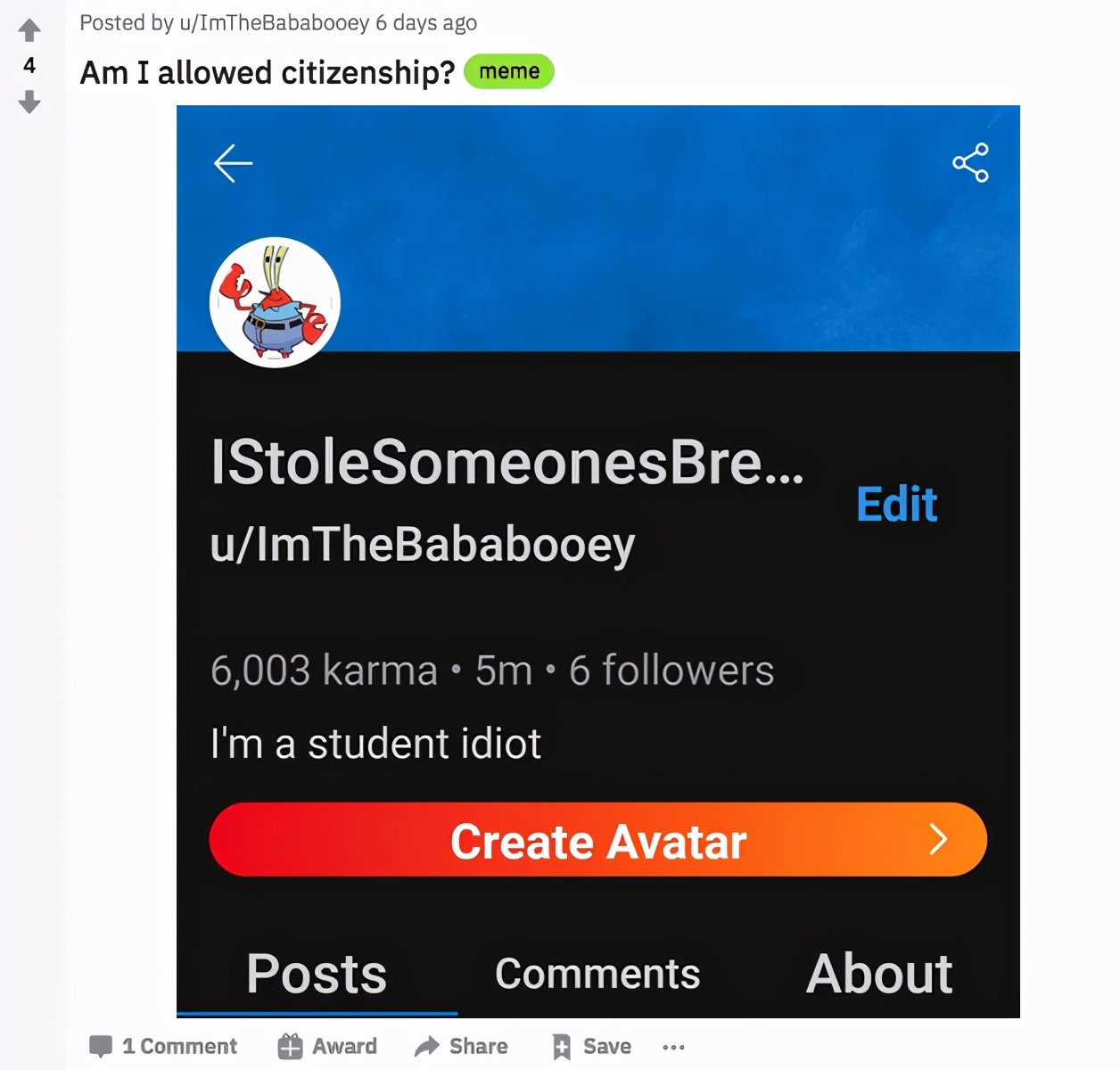1120x1070 pixels.
Task: View the 1 Comment thread
Action: pos(164,1046)
